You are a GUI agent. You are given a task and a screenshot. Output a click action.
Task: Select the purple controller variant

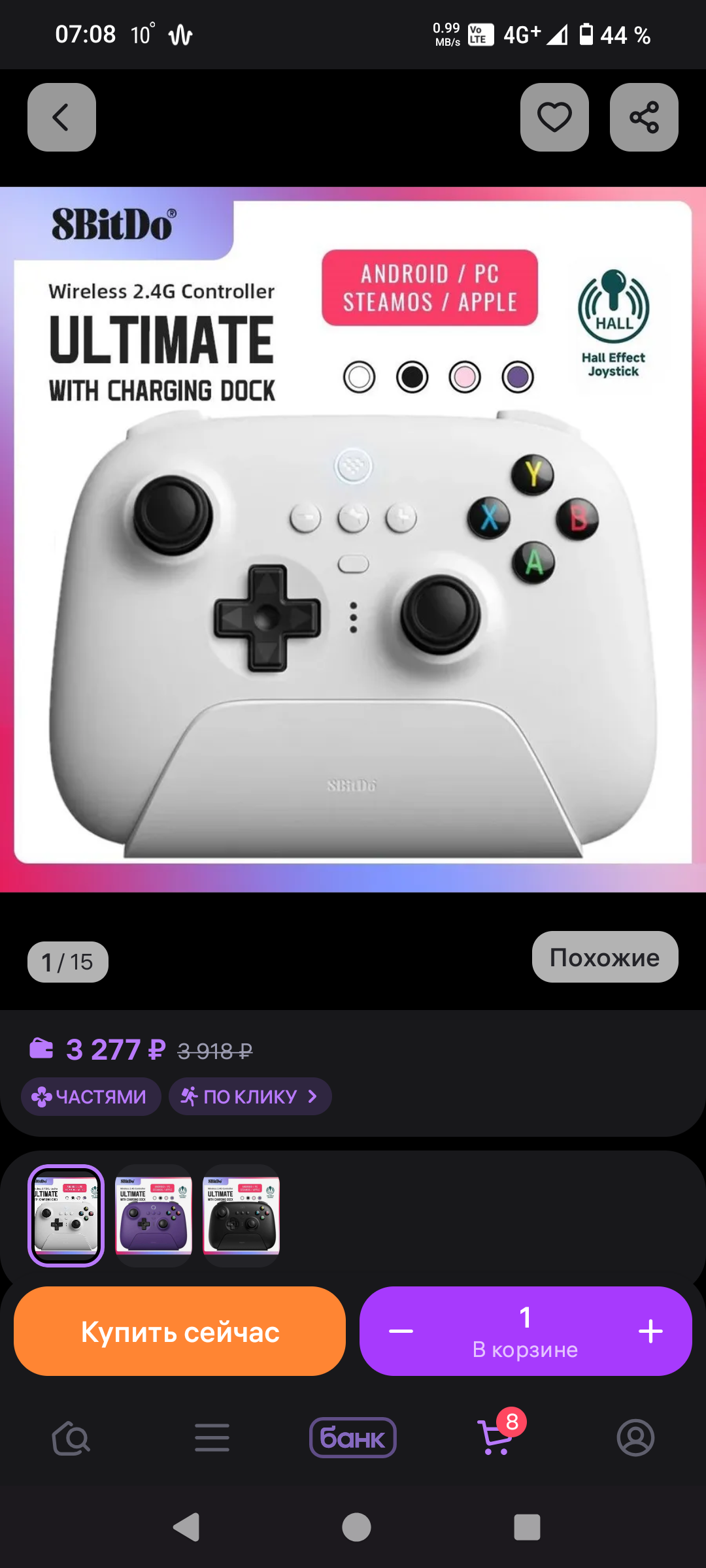[x=154, y=1216]
